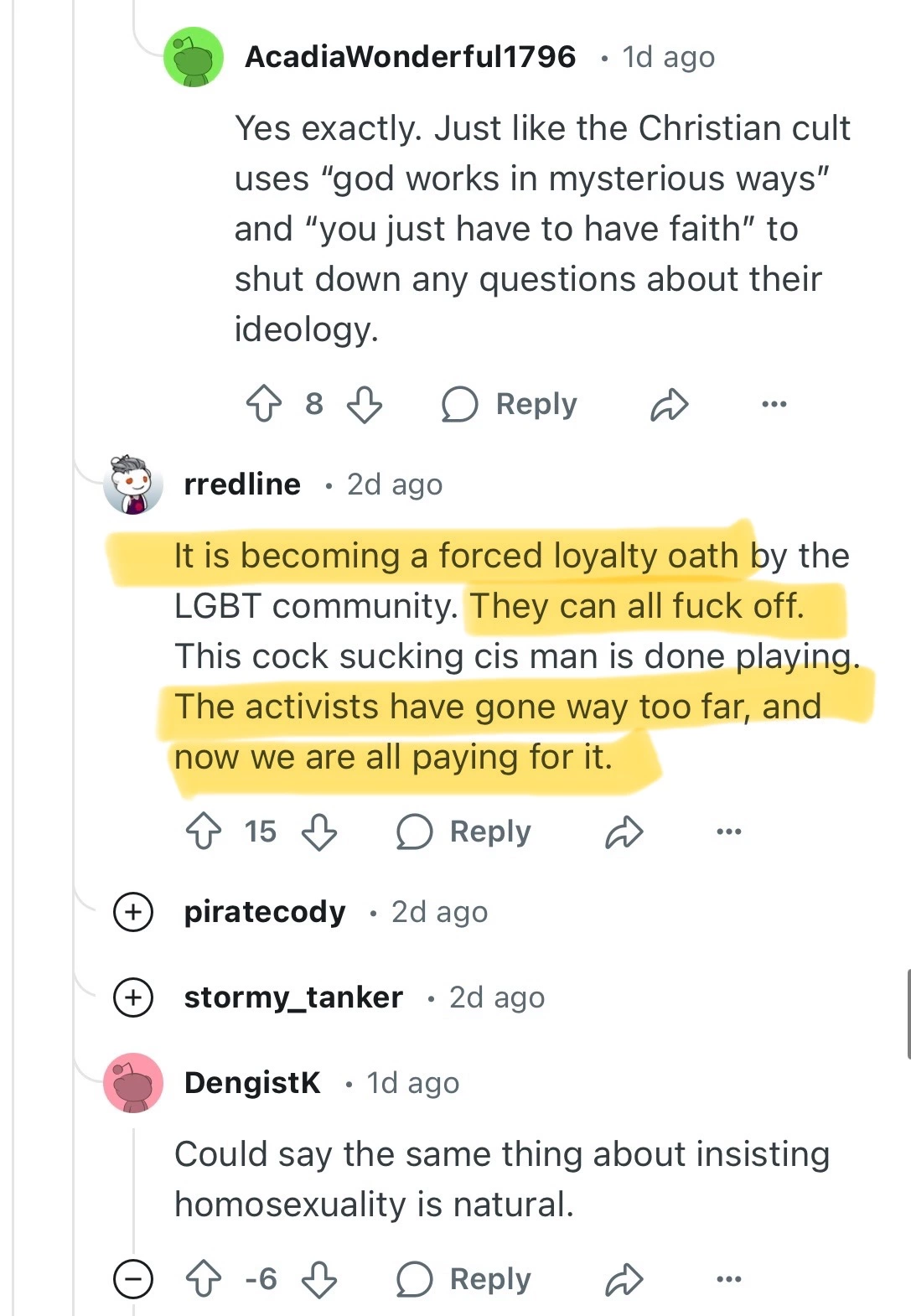Viewport: 911px width, 1316px height.
Task: Reply to DengistK's comment
Action: click(463, 1279)
